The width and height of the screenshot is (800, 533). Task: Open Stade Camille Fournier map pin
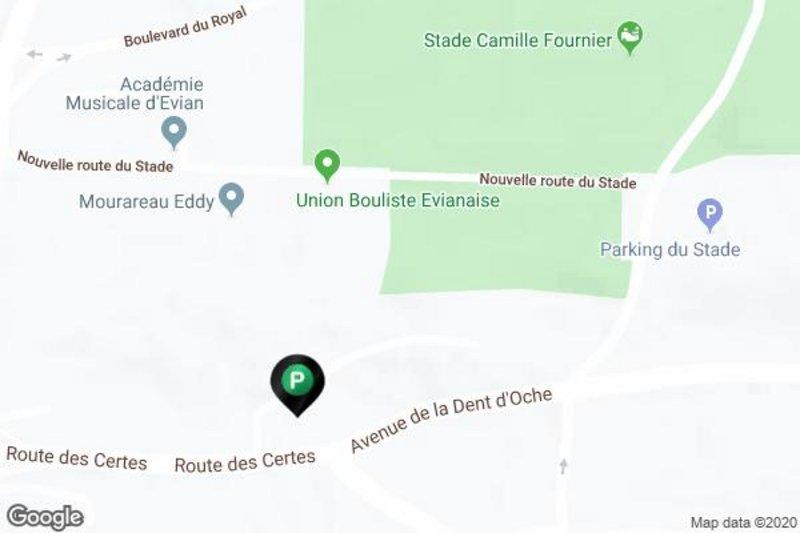tap(630, 38)
